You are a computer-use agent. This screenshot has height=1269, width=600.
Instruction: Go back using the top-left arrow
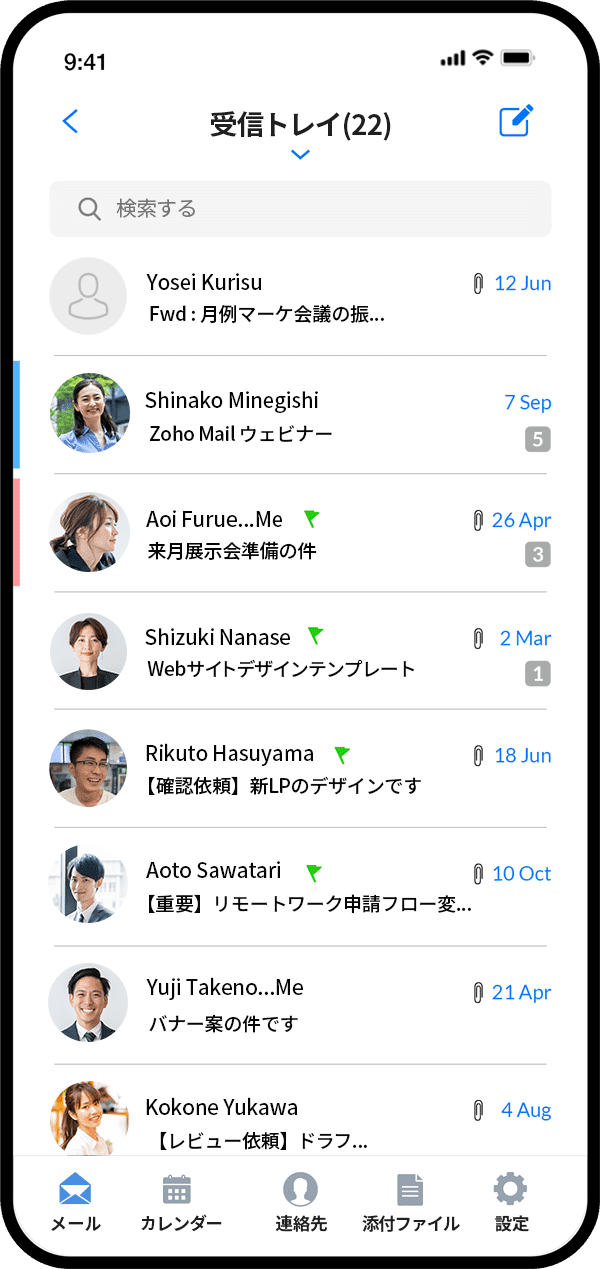point(70,122)
